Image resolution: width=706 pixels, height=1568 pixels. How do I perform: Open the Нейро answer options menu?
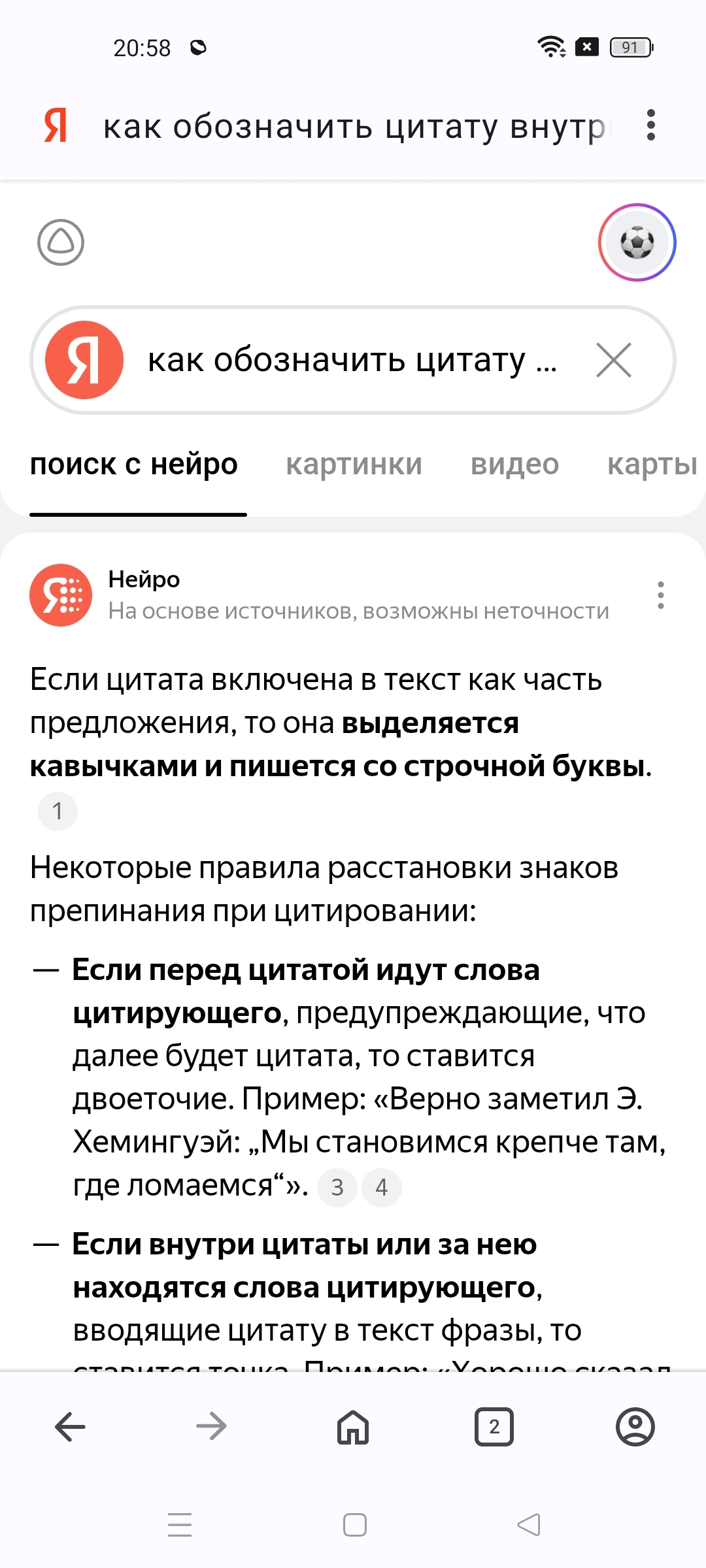660,595
